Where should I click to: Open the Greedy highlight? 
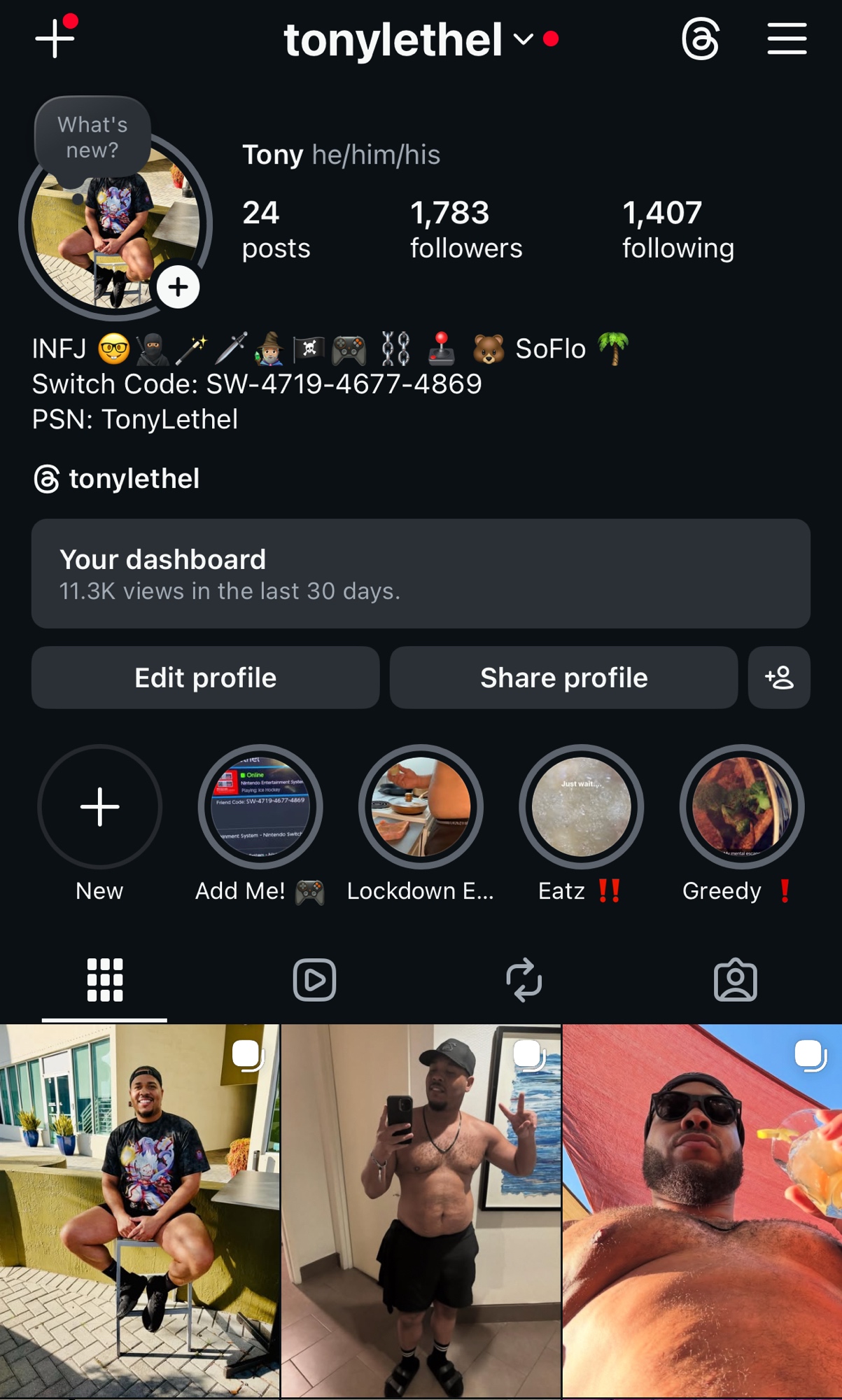(741, 807)
